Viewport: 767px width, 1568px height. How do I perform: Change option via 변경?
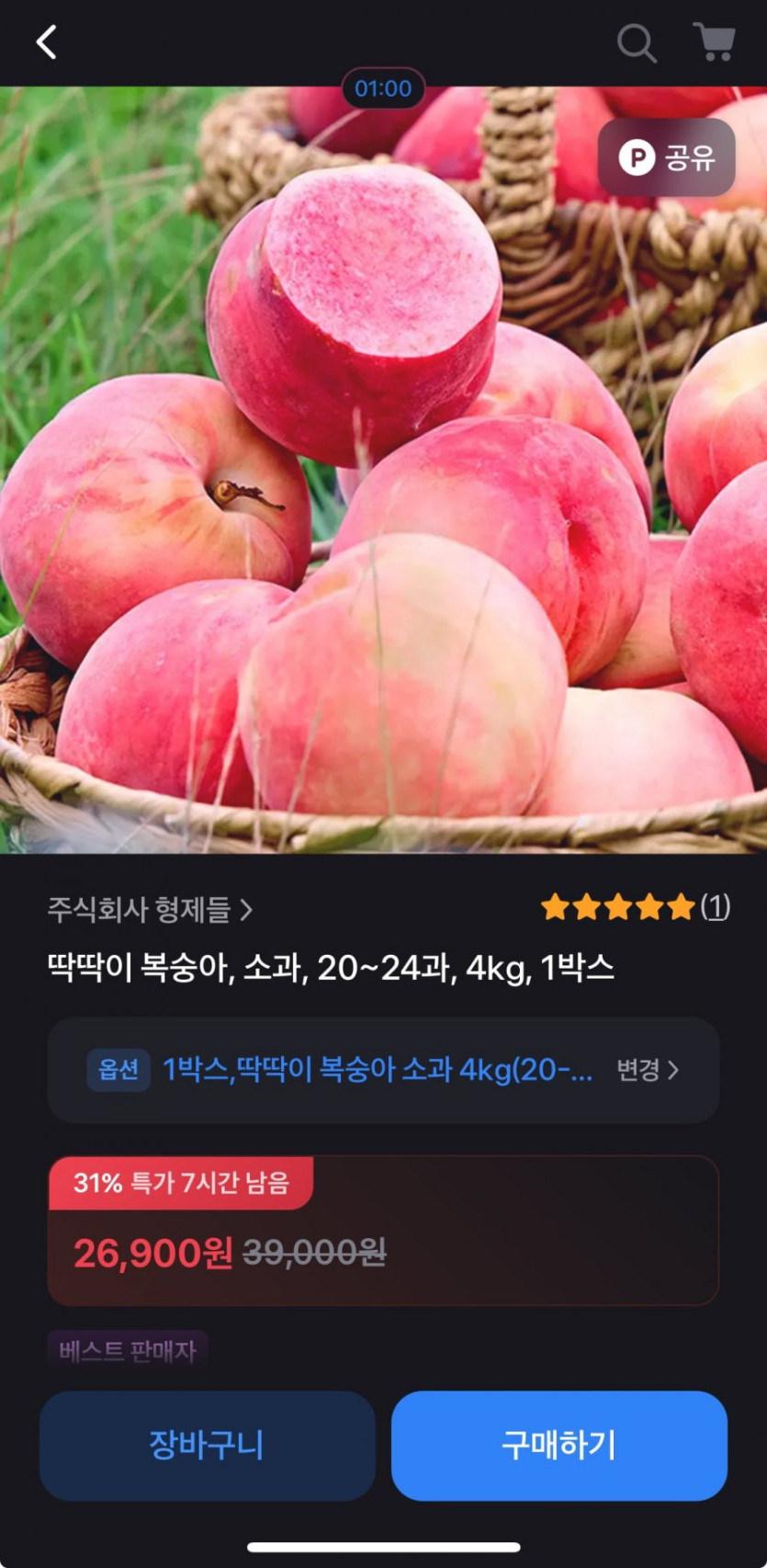(x=648, y=1070)
